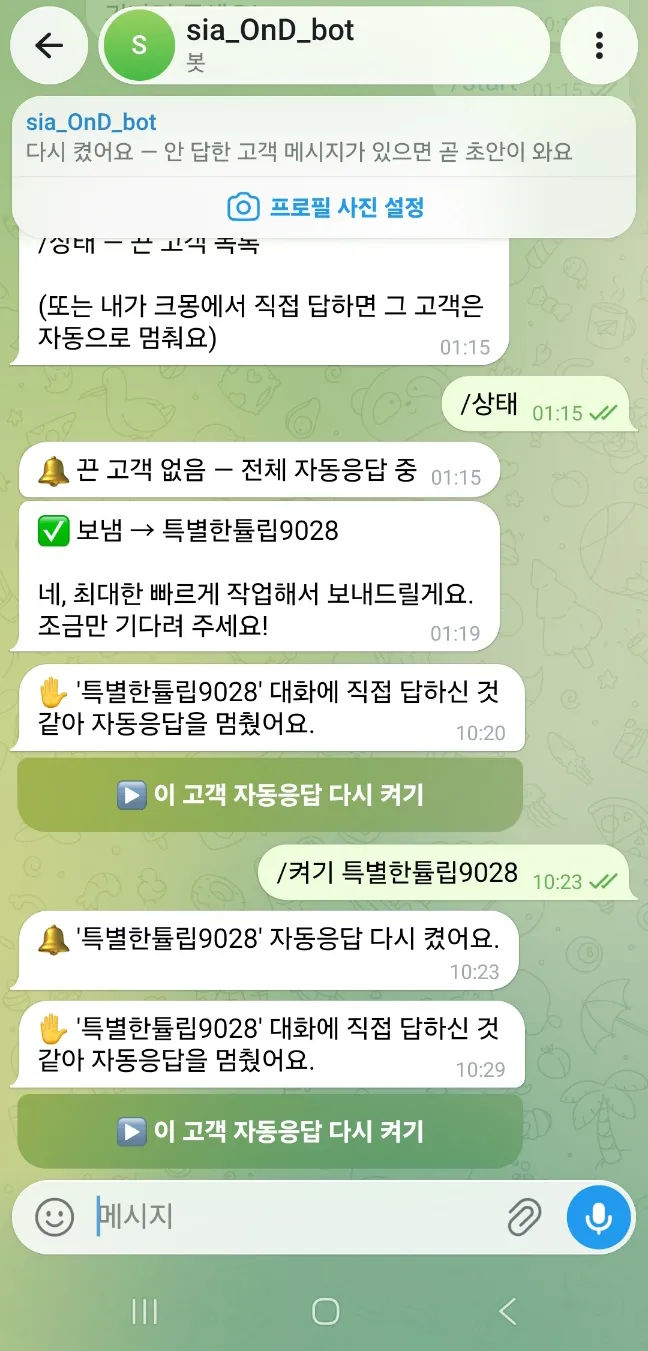Attach a file with the paperclip
Image resolution: width=648 pixels, height=1351 pixels.
(x=524, y=1217)
